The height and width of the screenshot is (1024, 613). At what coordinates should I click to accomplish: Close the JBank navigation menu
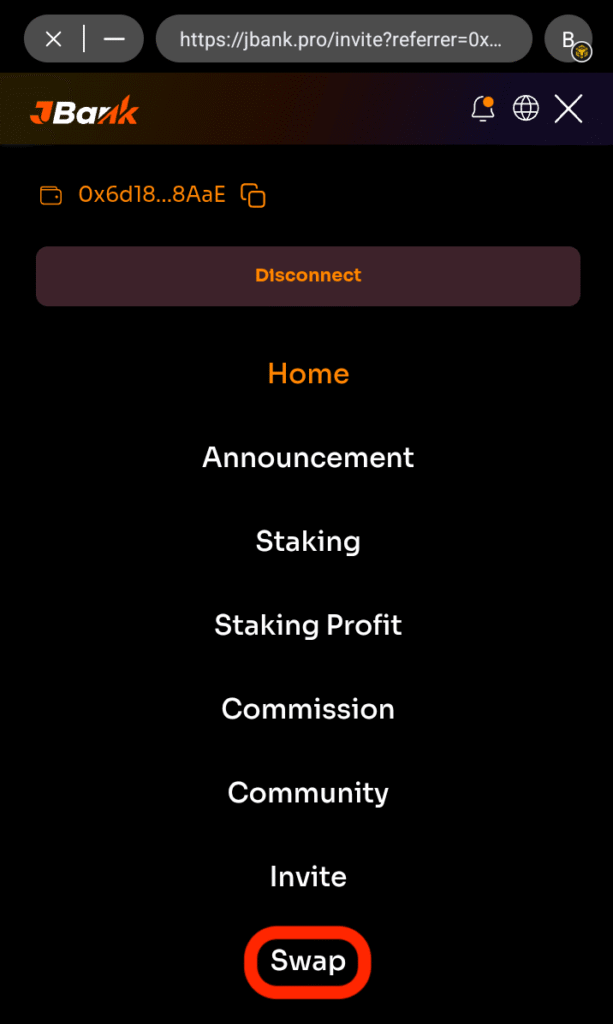(569, 108)
